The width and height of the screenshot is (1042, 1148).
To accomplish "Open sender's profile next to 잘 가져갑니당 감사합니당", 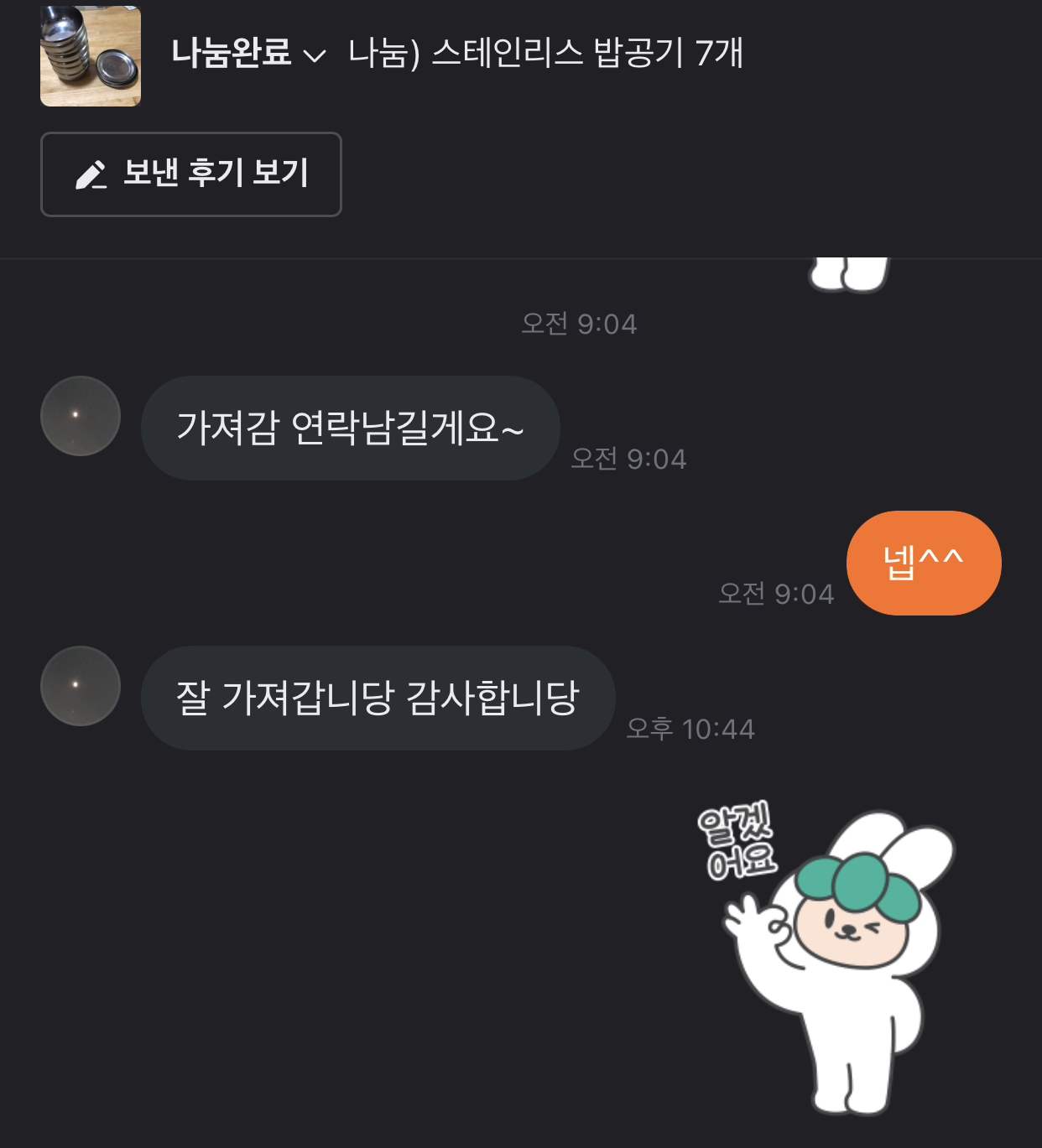I will pos(81,686).
